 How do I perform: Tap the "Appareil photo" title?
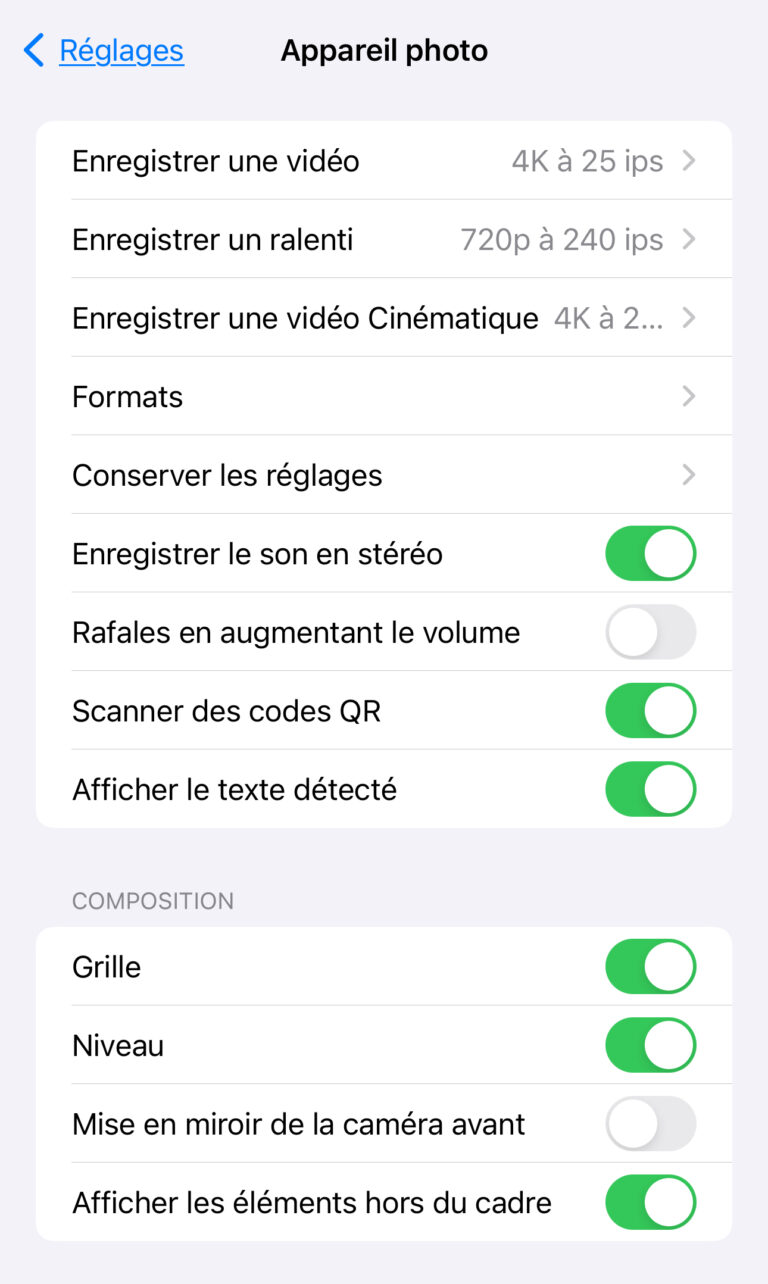(x=384, y=50)
